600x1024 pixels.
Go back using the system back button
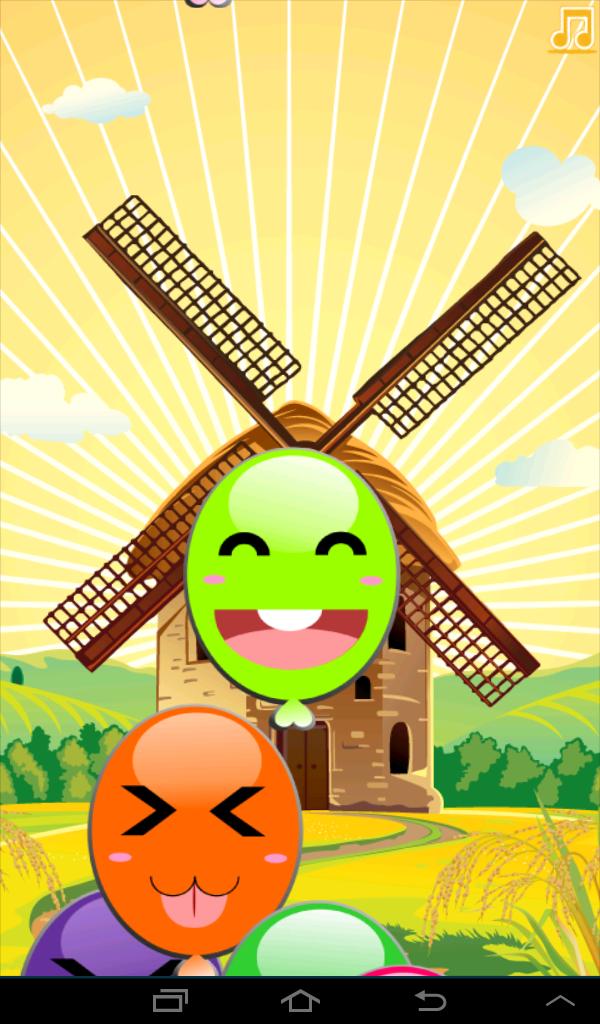tap(430, 1000)
